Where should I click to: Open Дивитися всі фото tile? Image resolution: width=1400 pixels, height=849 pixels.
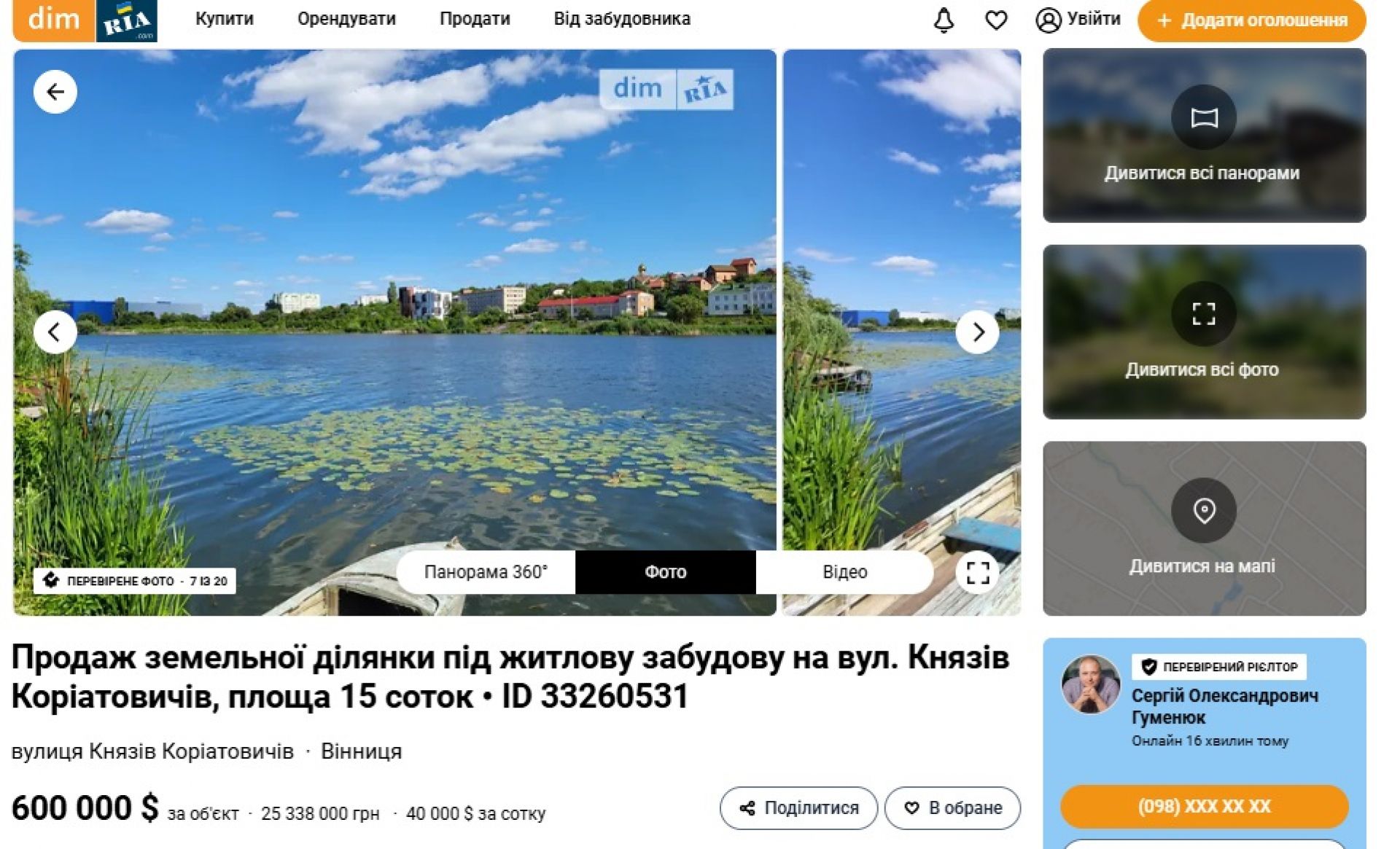point(1204,332)
